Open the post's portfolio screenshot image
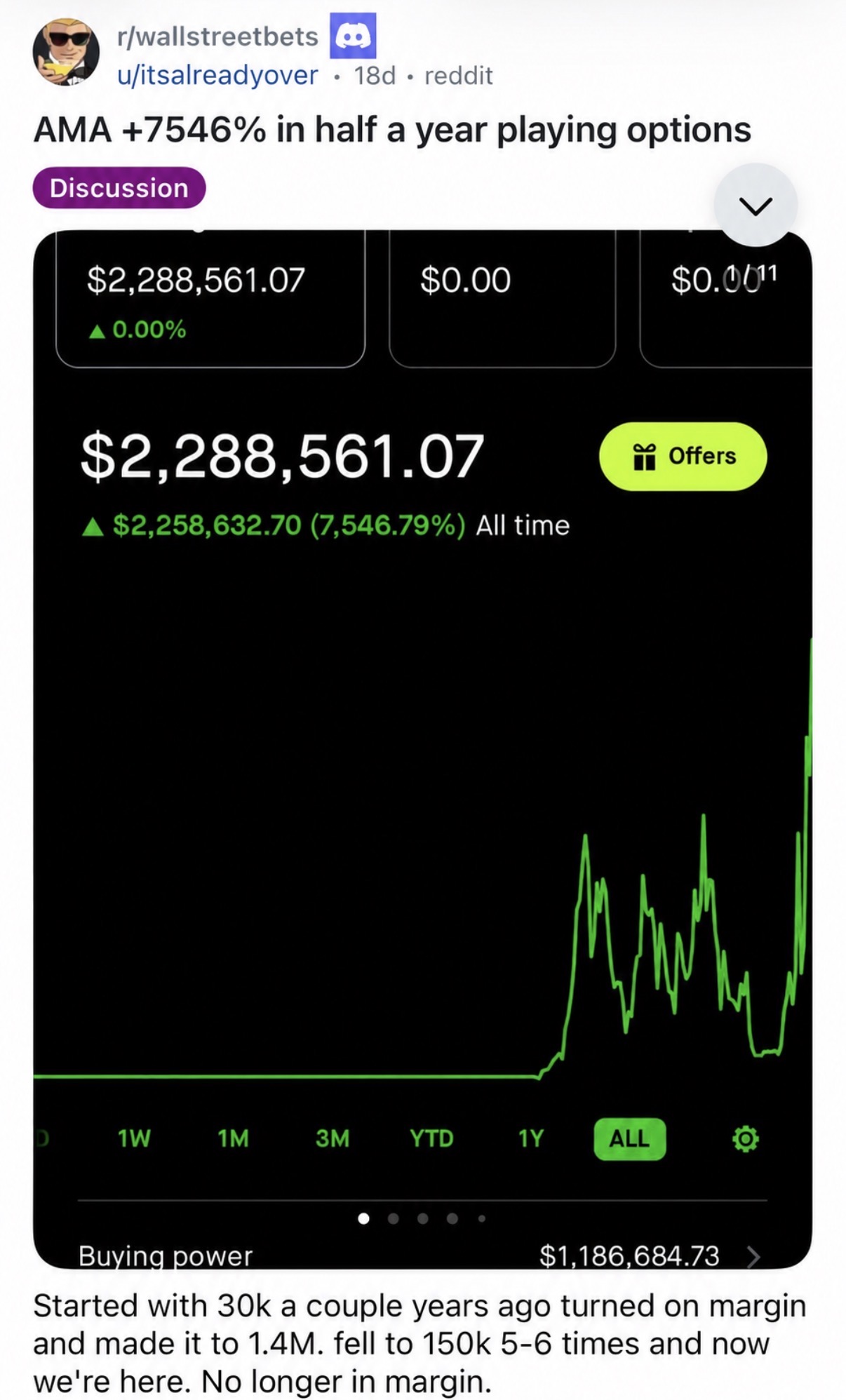 pos(422,749)
